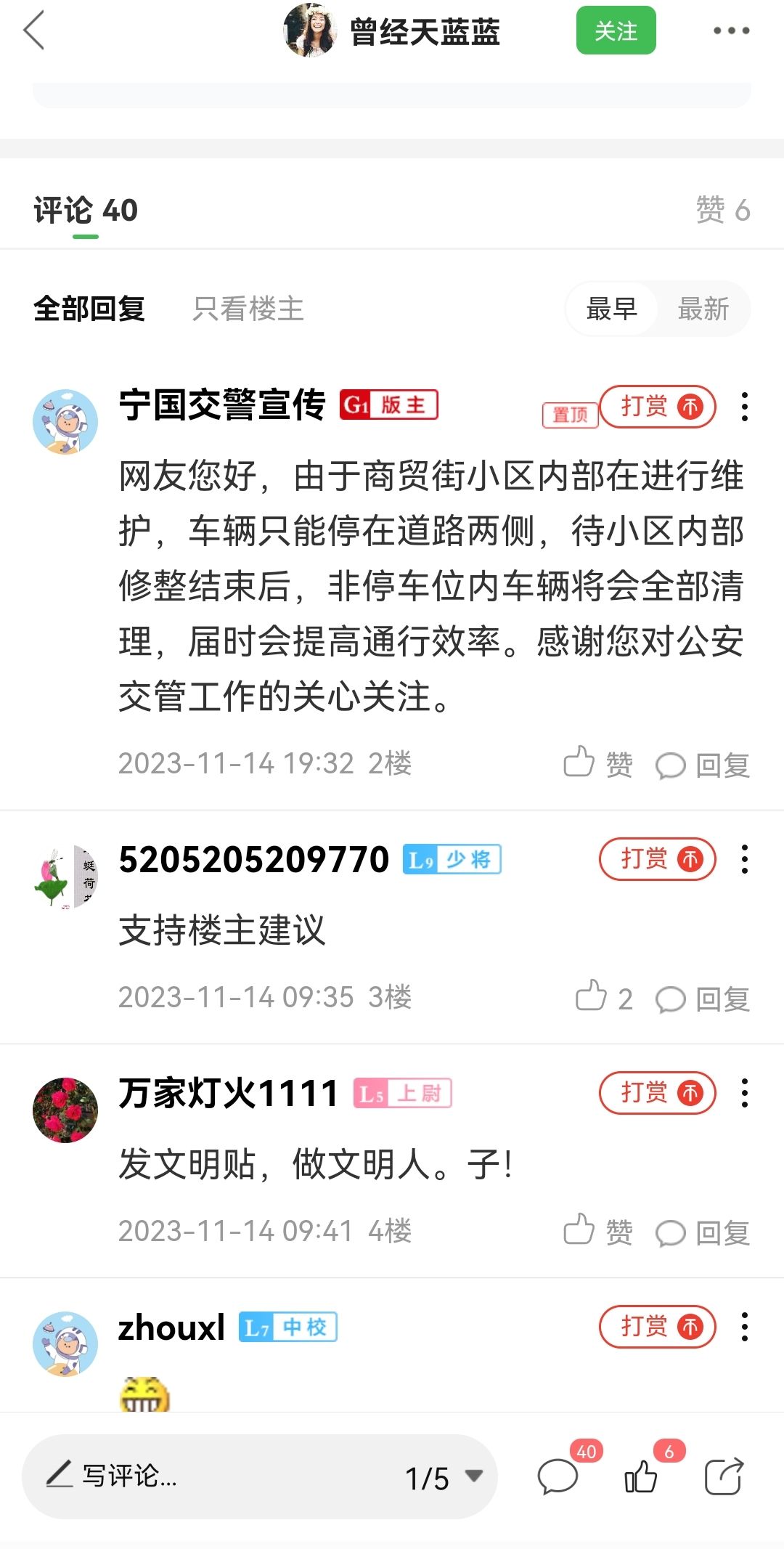
Task: Reply to 宁国交警宣传's comment
Action: tap(703, 765)
